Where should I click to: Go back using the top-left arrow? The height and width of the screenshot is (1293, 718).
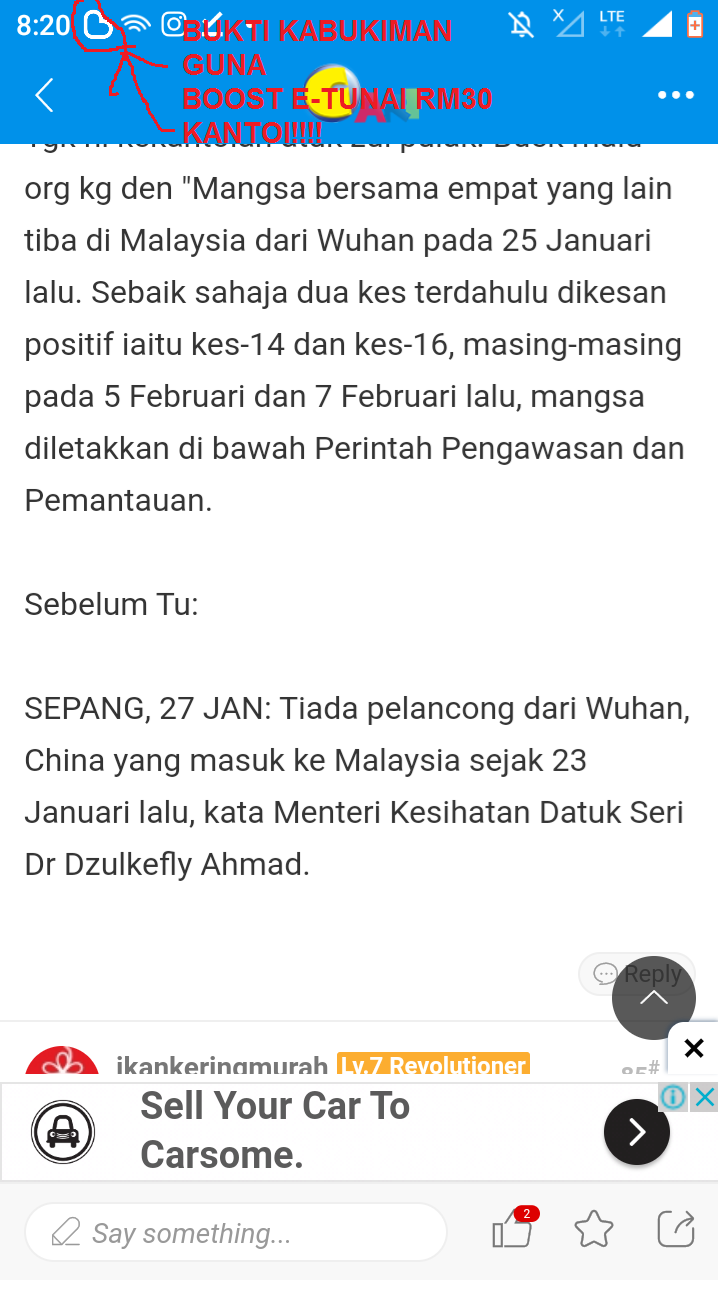point(44,96)
